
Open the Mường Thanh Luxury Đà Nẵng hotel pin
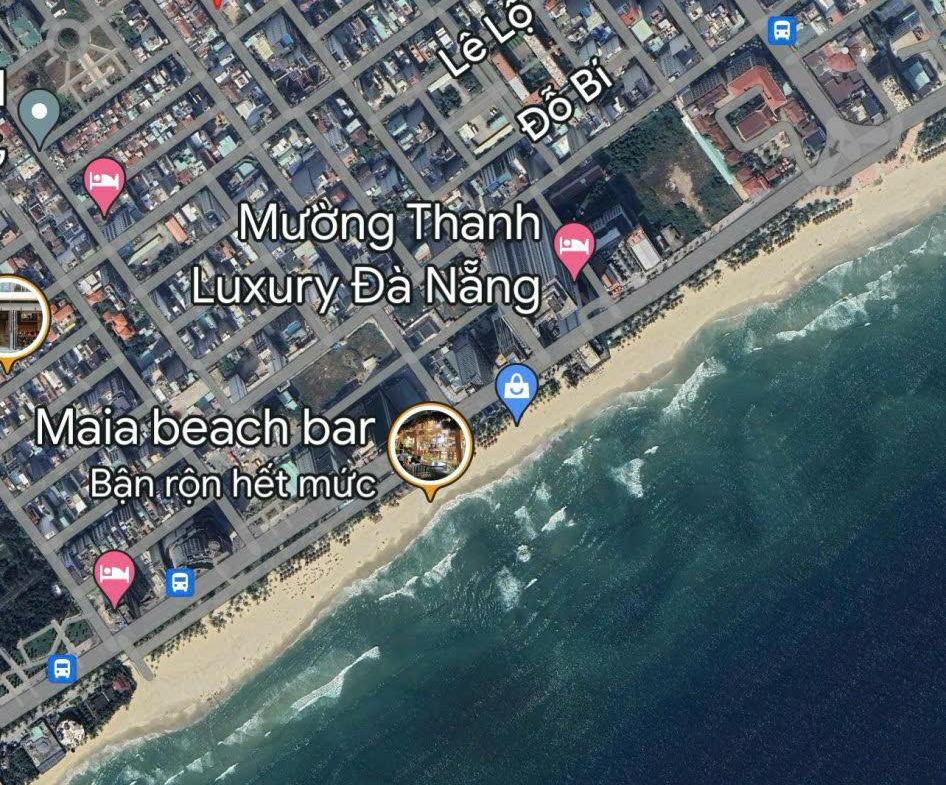[x=573, y=246]
